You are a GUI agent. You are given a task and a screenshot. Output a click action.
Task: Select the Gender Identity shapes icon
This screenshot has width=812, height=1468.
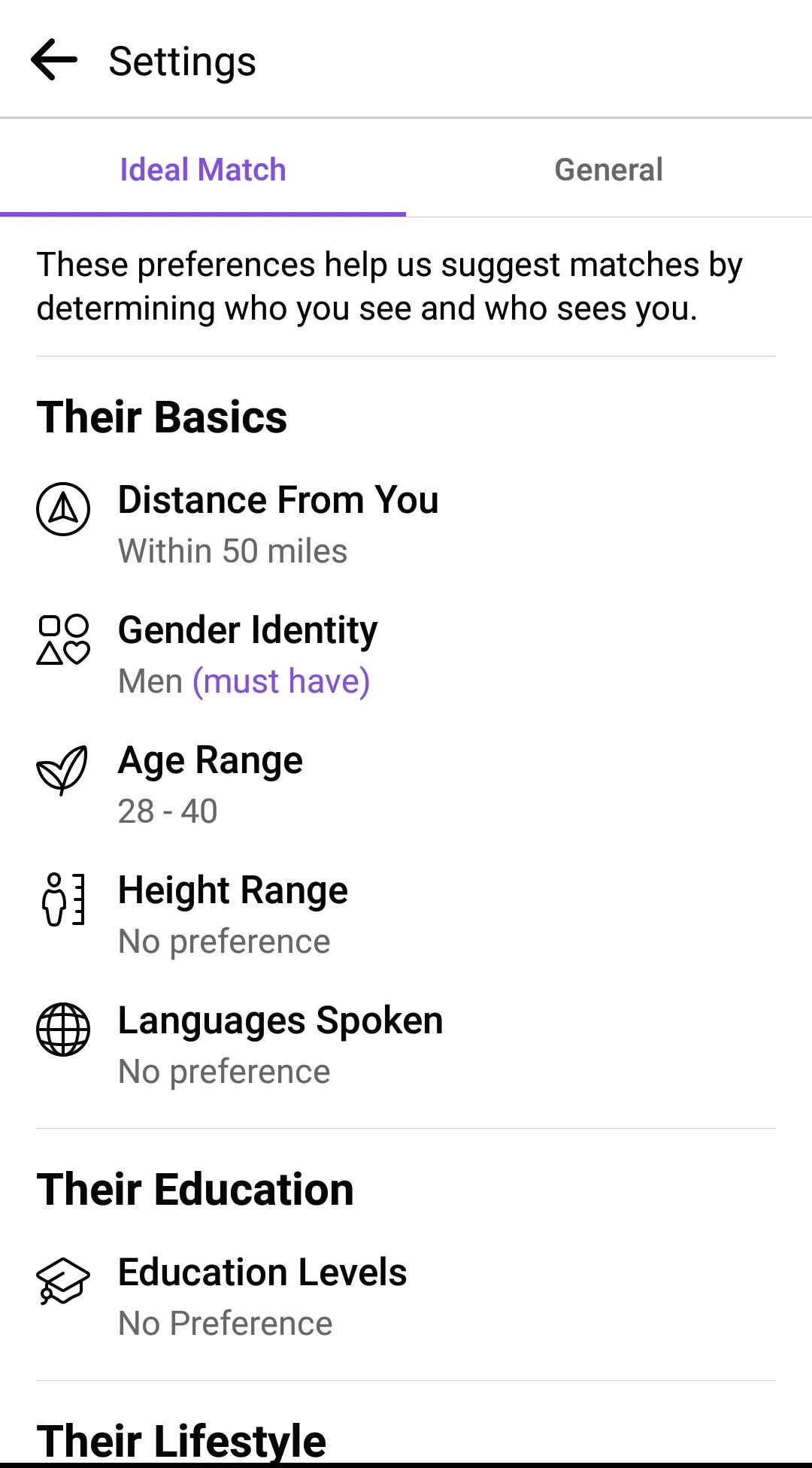pyautogui.click(x=63, y=640)
